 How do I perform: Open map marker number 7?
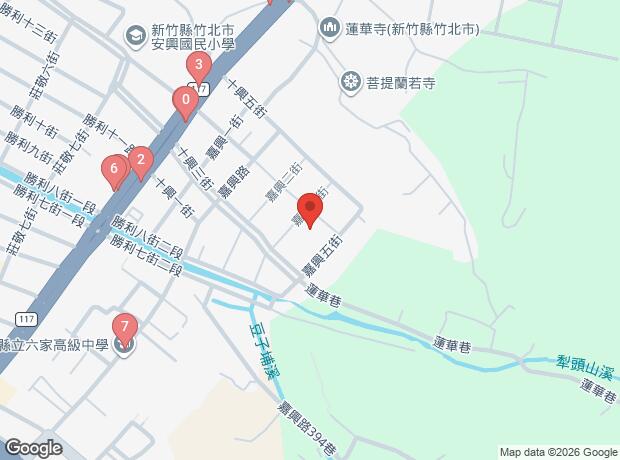point(125,327)
